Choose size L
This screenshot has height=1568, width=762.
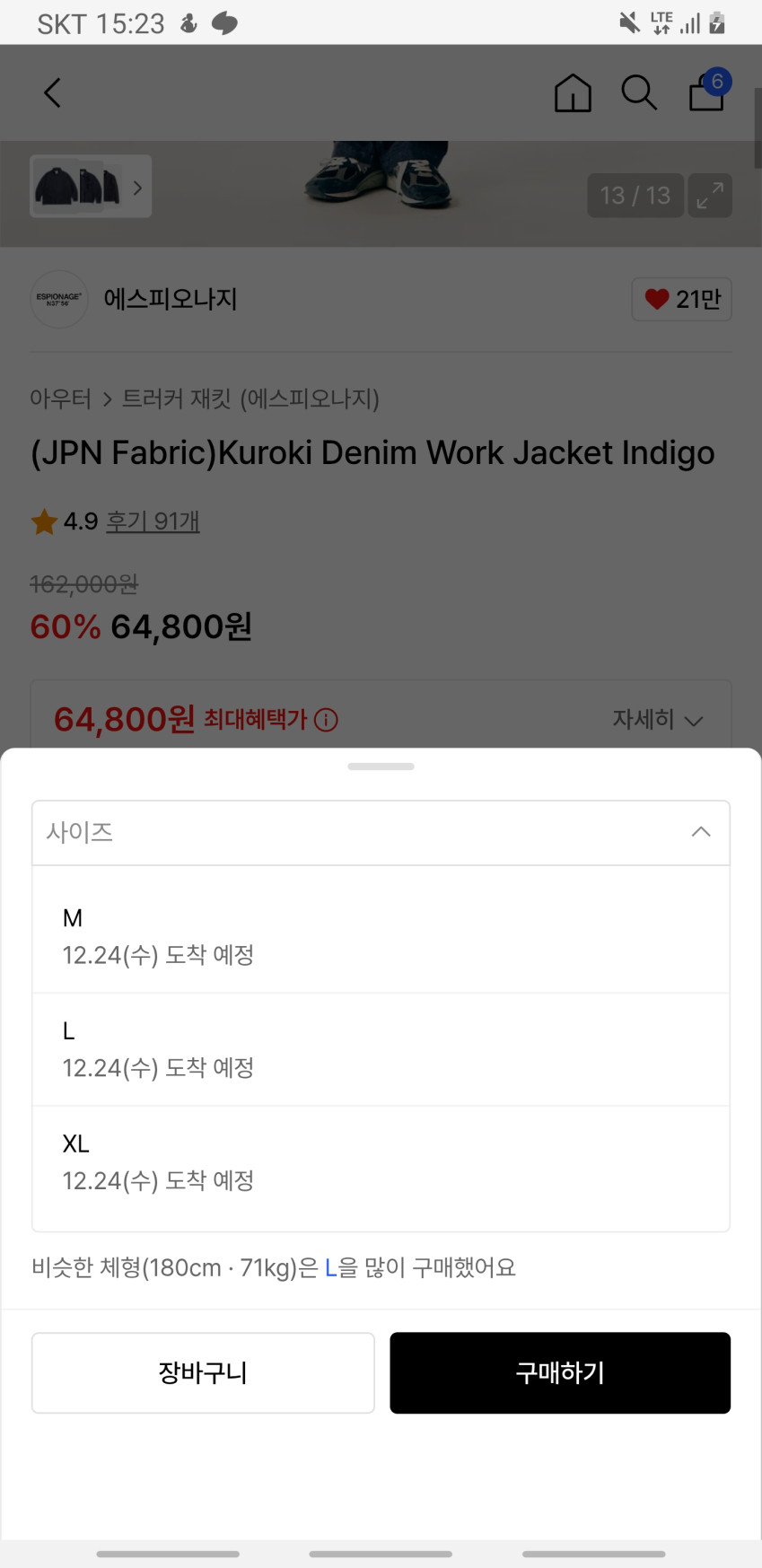click(381, 1048)
